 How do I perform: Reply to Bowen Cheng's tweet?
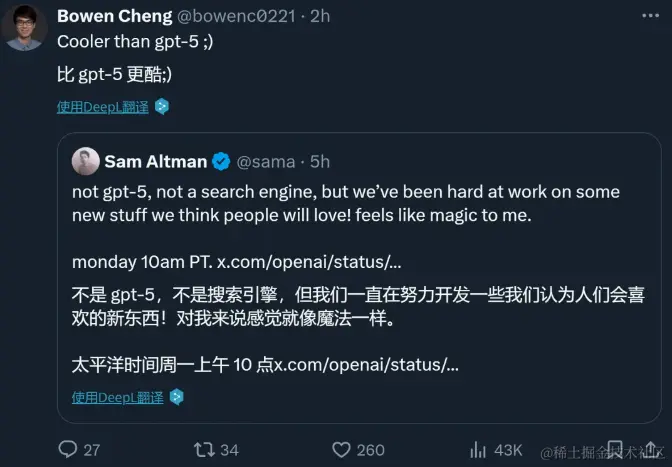pos(68,449)
